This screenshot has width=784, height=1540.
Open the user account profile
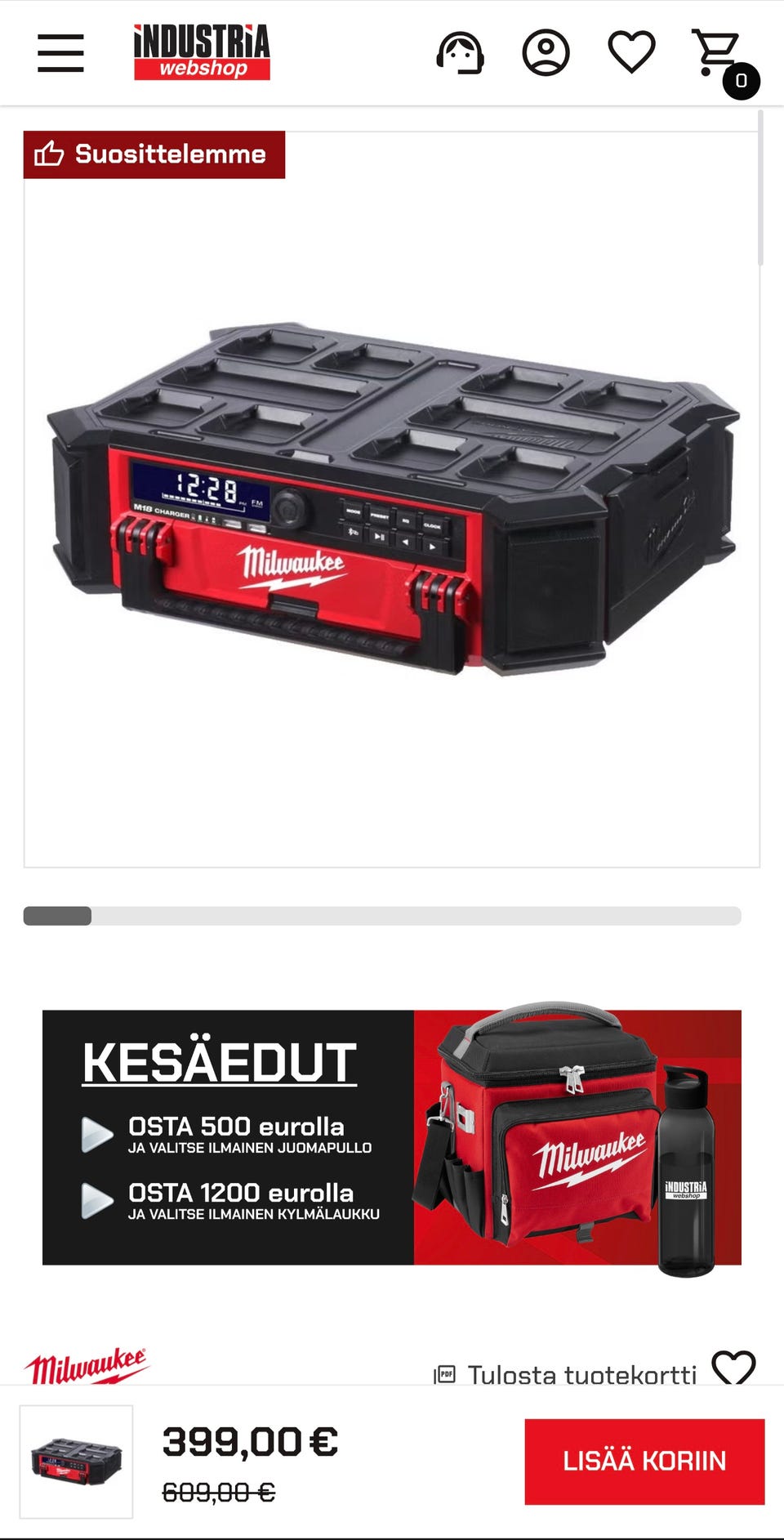[546, 53]
